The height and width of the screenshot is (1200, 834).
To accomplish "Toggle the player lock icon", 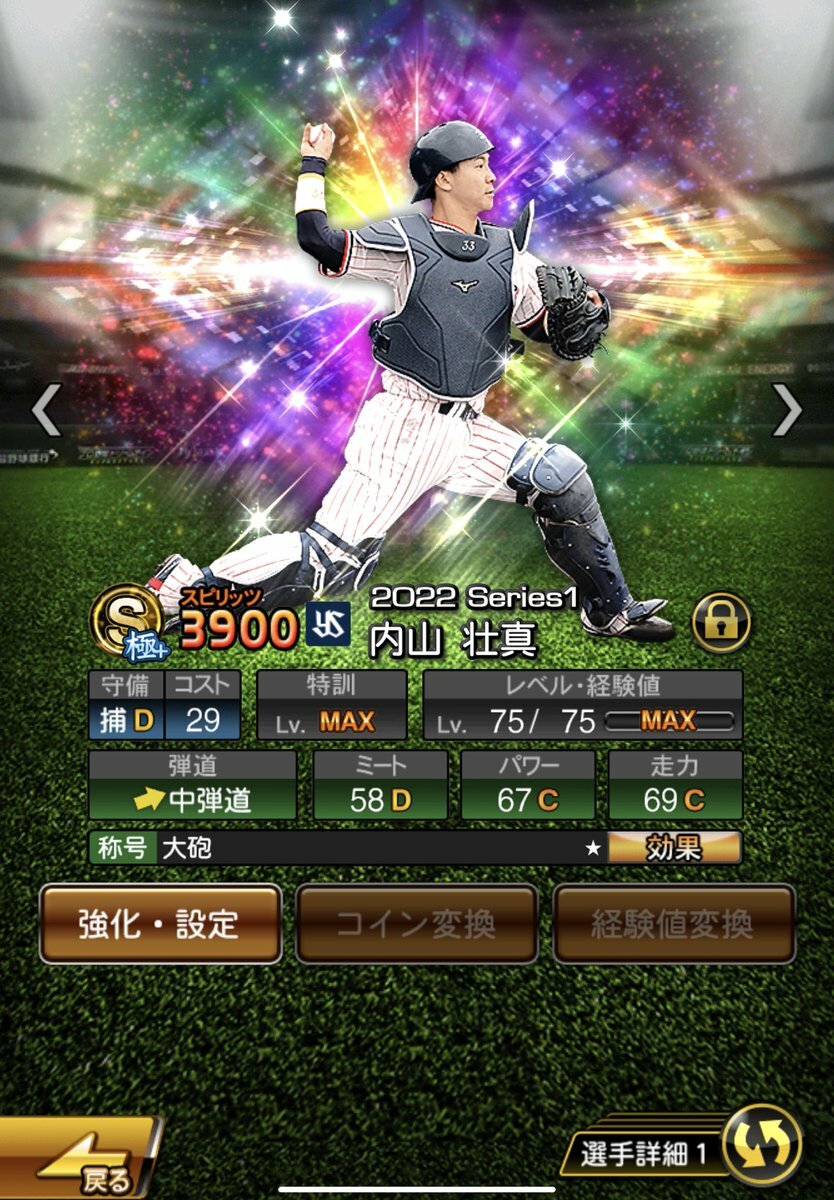I will click(x=721, y=623).
